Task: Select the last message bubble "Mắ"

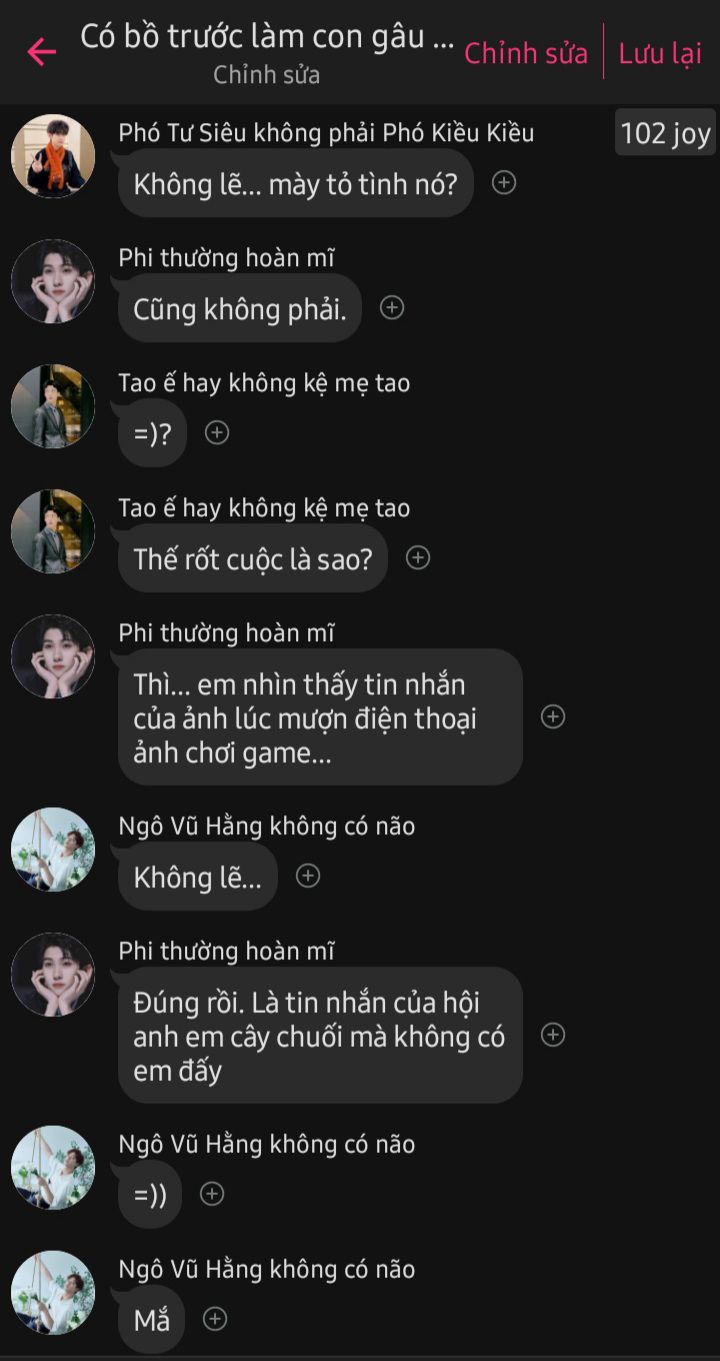Action: click(x=152, y=1320)
